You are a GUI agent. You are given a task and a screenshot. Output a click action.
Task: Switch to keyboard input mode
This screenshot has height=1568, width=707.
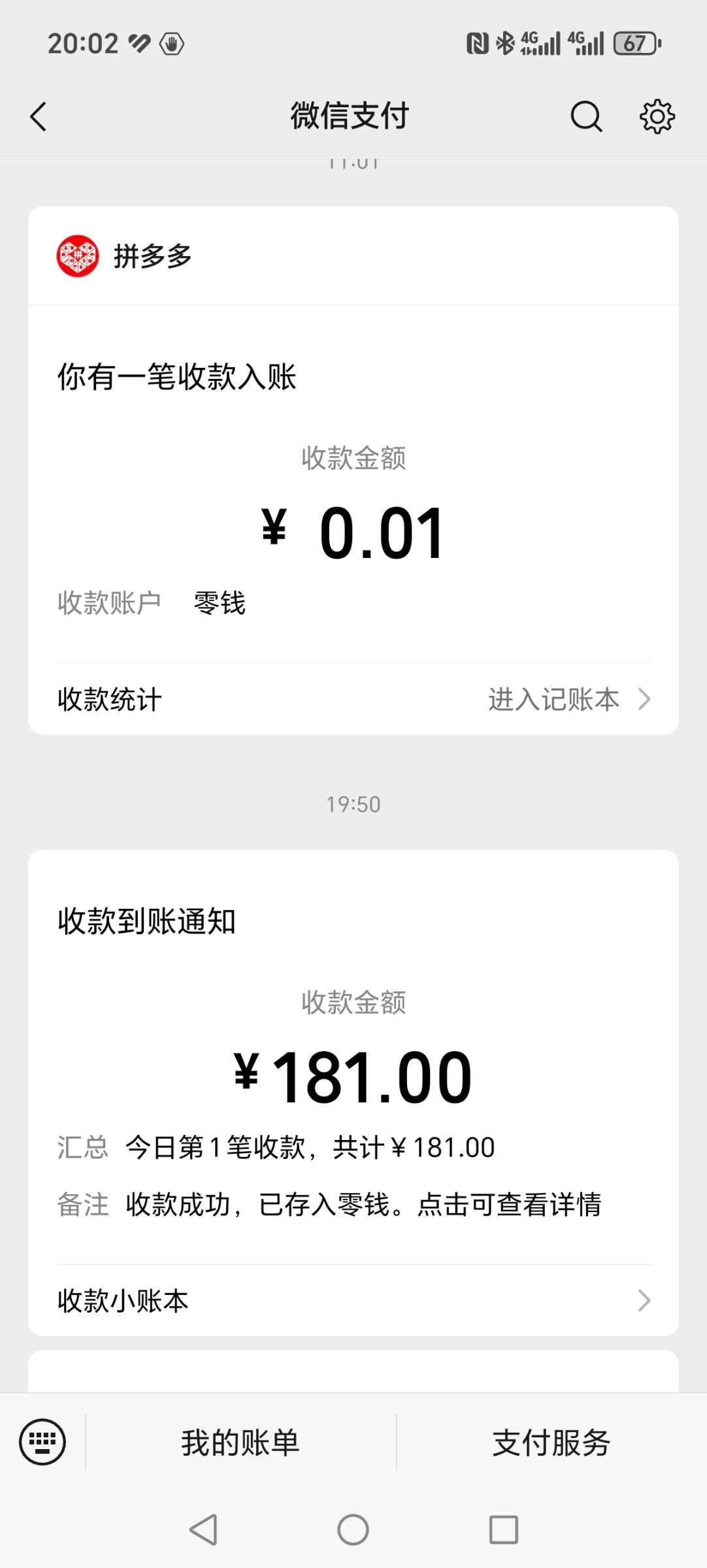pyautogui.click(x=42, y=1442)
